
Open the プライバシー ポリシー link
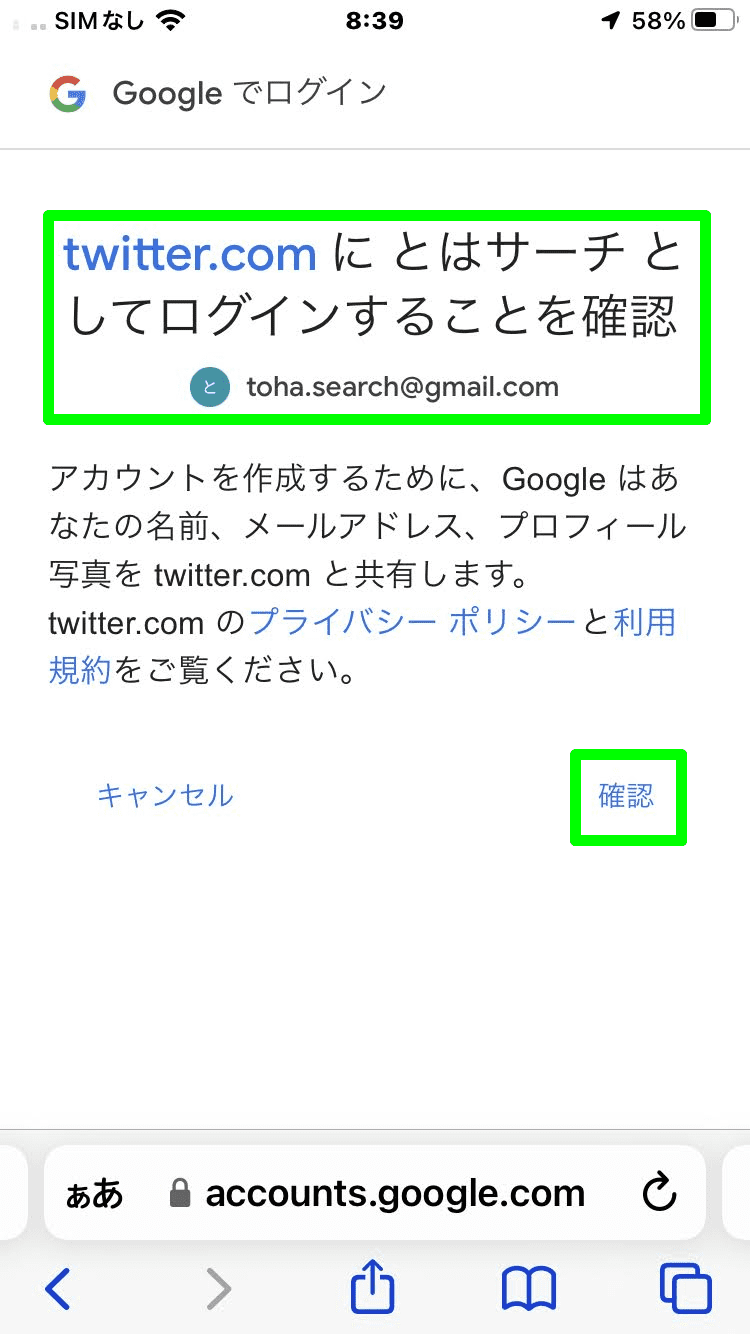412,622
